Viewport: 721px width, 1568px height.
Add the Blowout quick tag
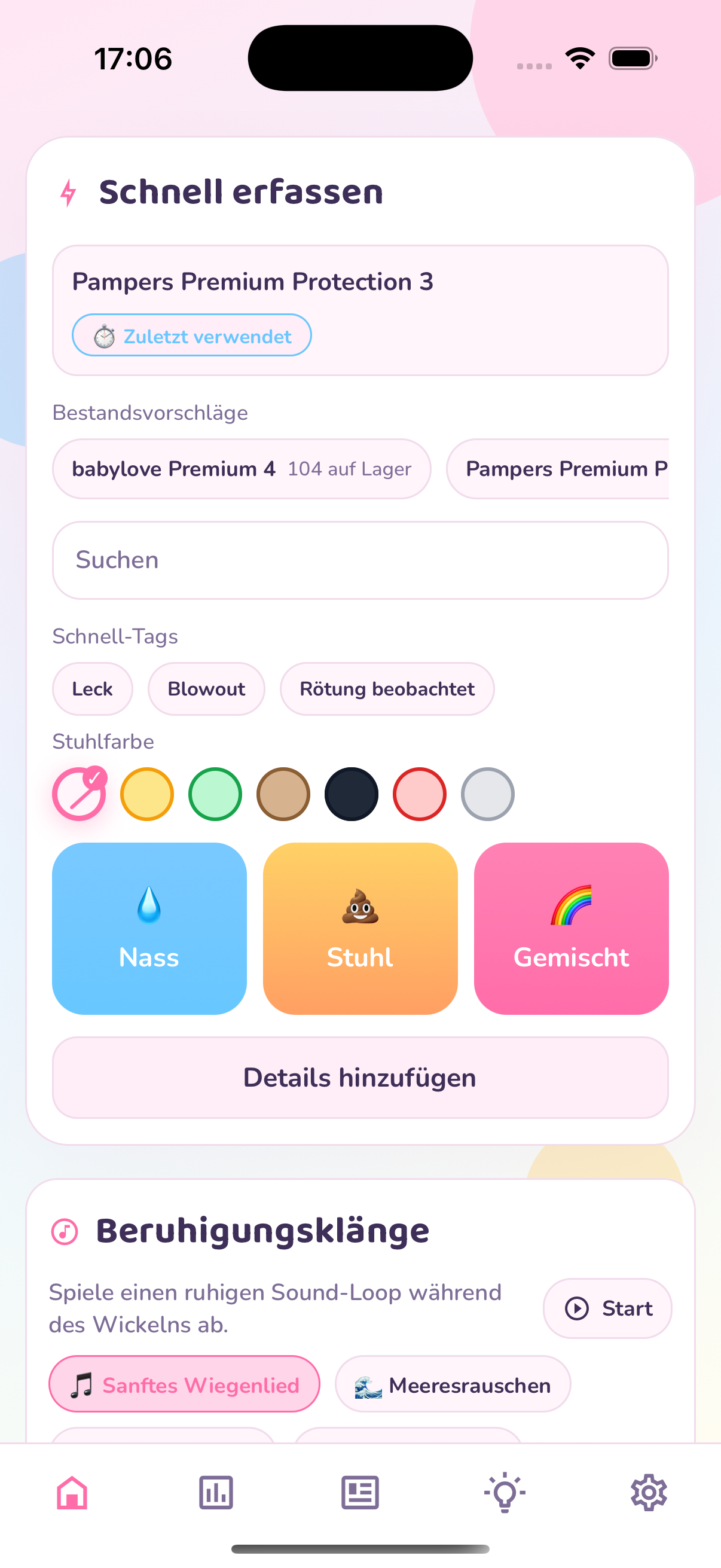pyautogui.click(x=206, y=688)
